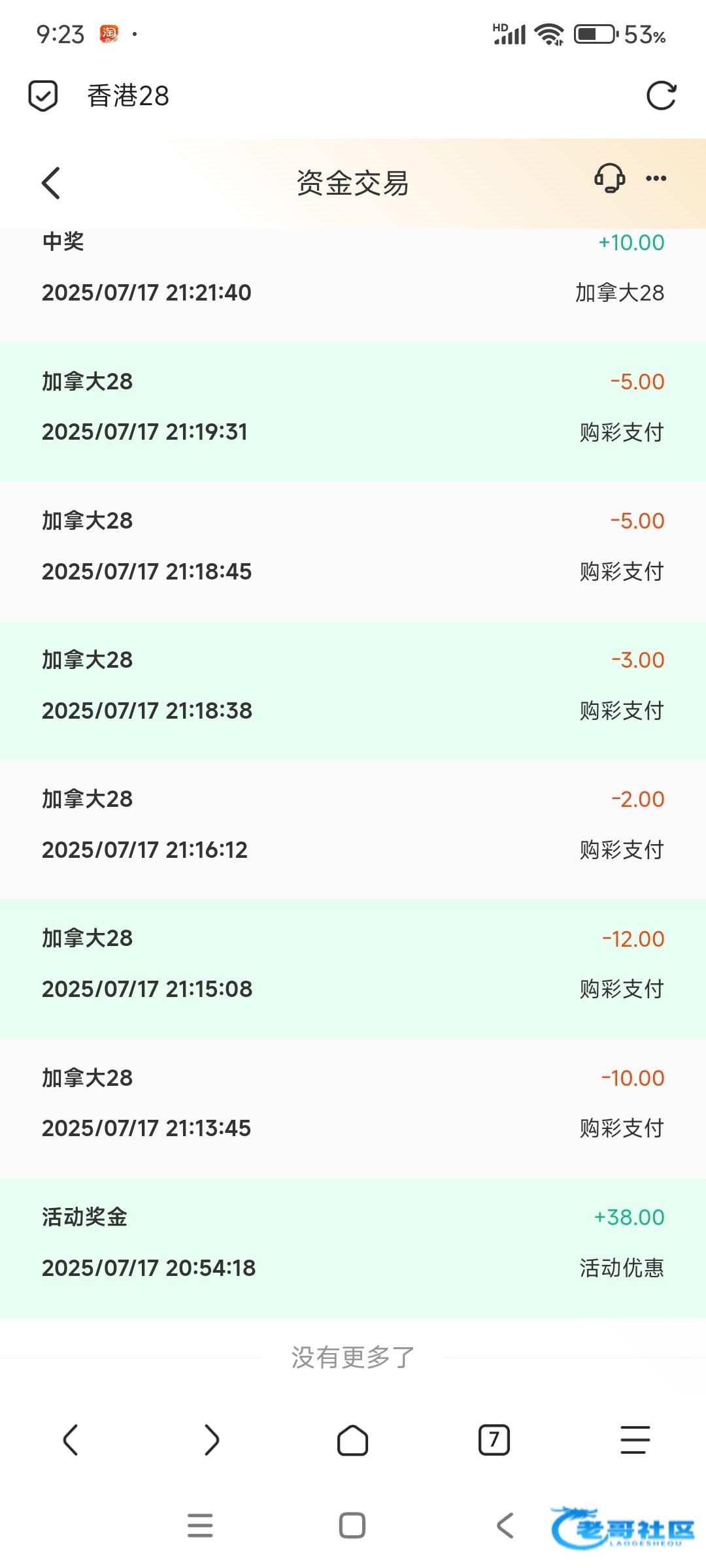Open the three-dot more menu
This screenshot has width=706, height=1568.
click(x=656, y=178)
